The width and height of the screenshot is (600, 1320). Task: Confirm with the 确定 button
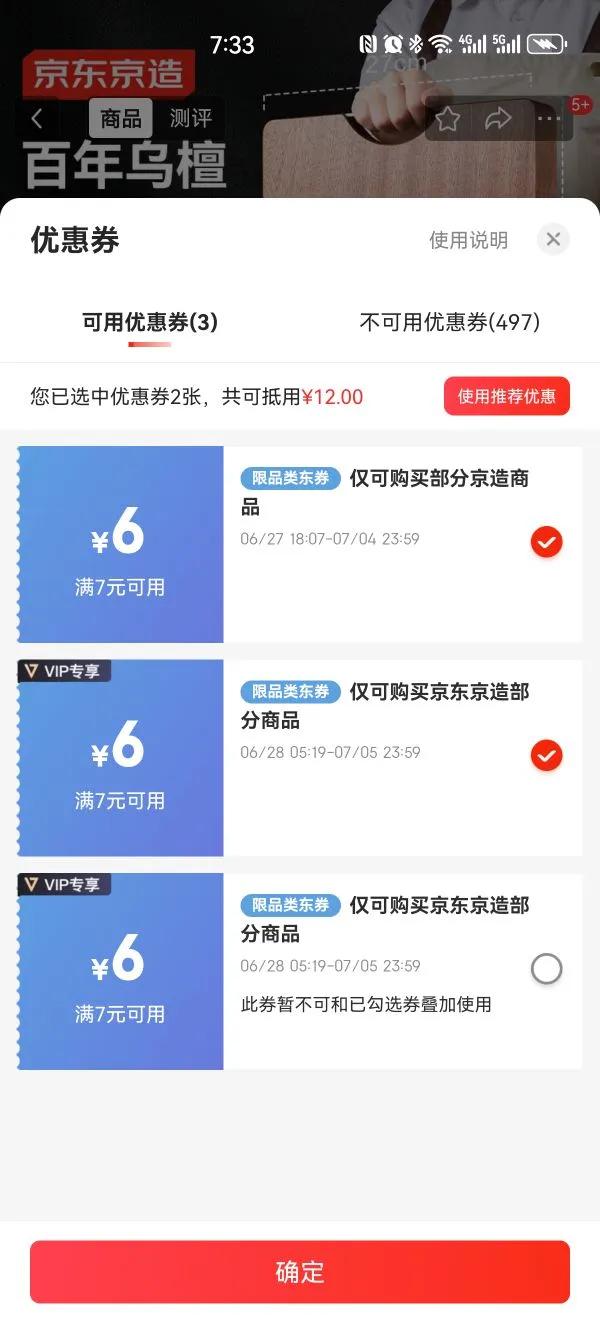[x=300, y=1272]
